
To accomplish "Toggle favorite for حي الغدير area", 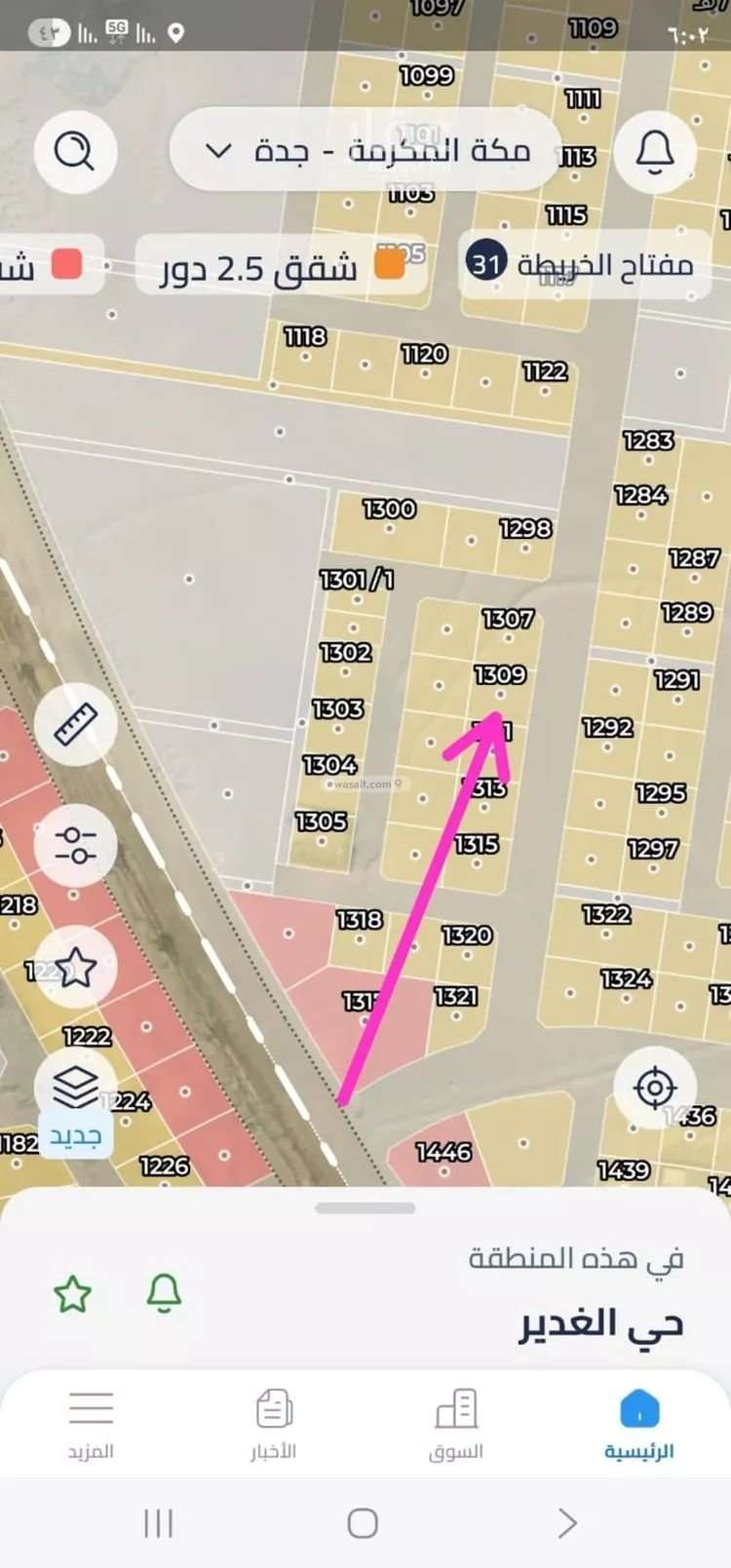I will pyautogui.click(x=72, y=1296).
